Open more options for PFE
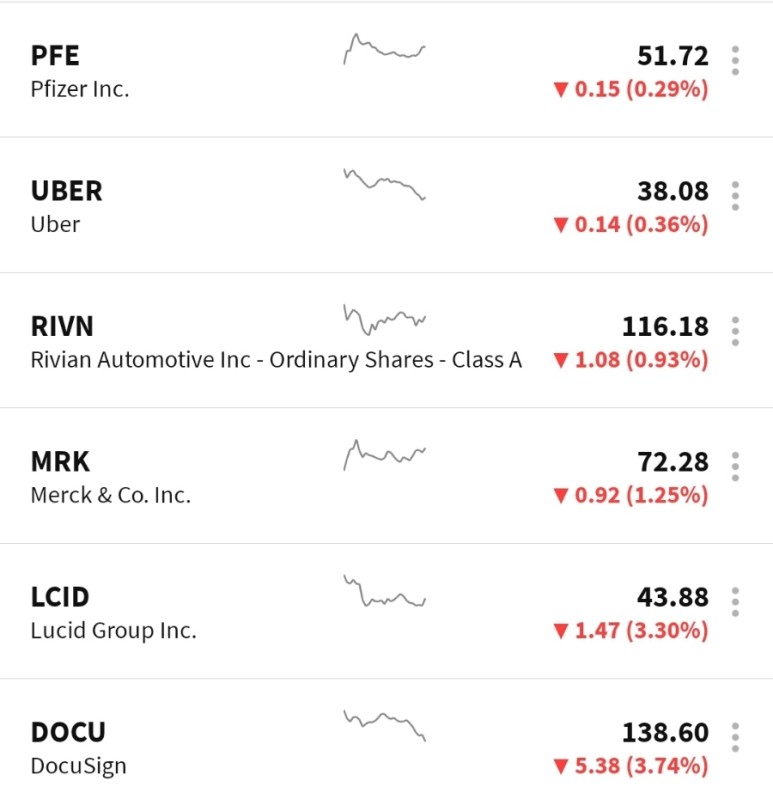The image size is (773, 805). pos(735,60)
